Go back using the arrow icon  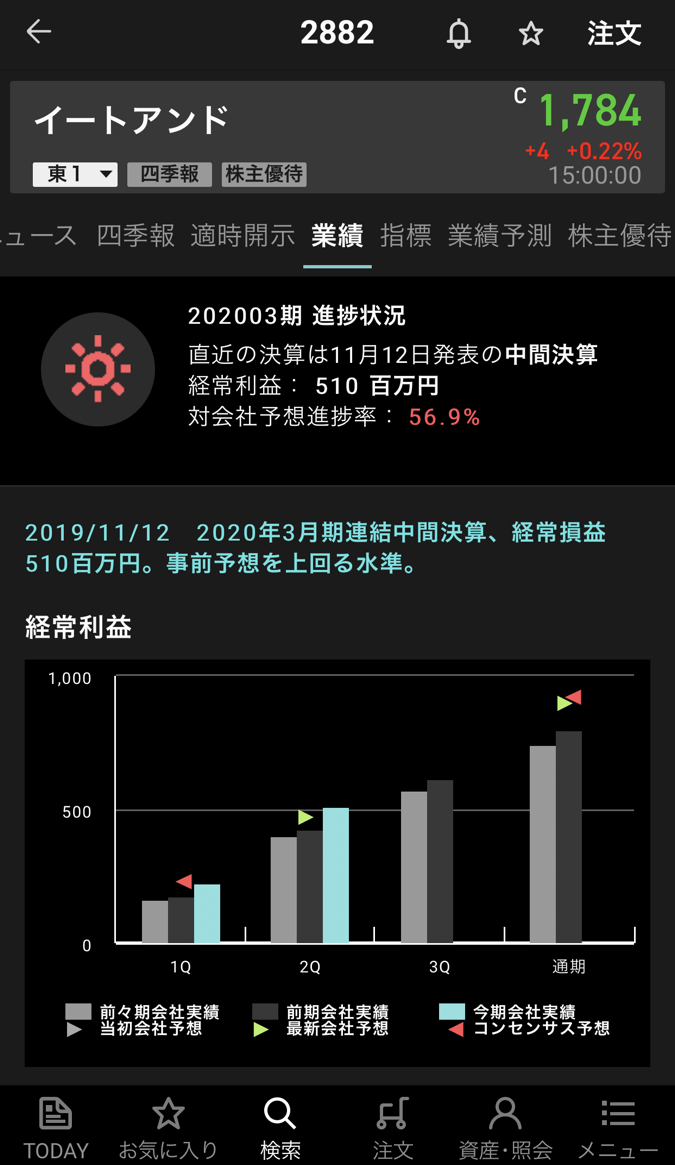tap(39, 32)
